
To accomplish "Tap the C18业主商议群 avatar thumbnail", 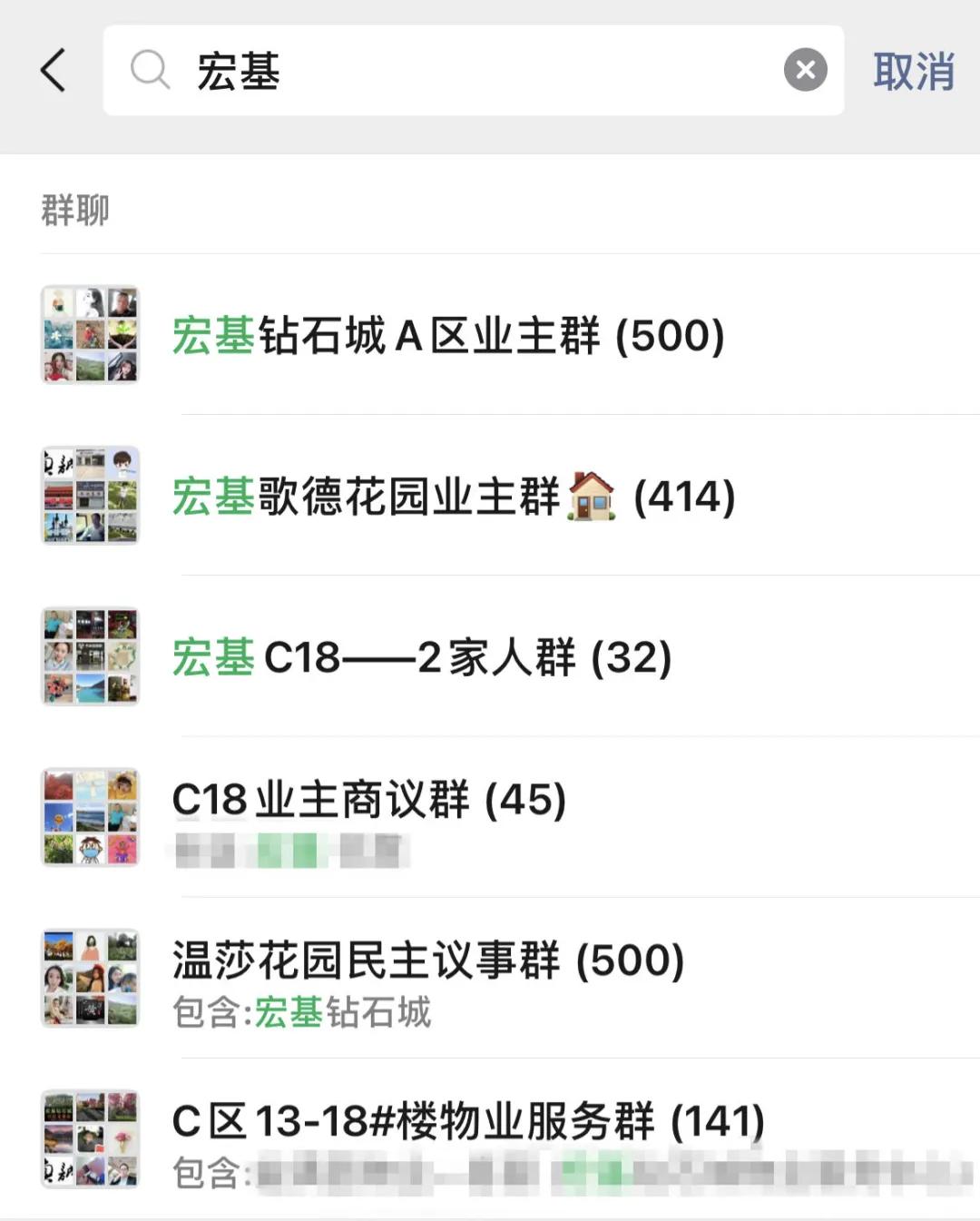I will pos(90,816).
